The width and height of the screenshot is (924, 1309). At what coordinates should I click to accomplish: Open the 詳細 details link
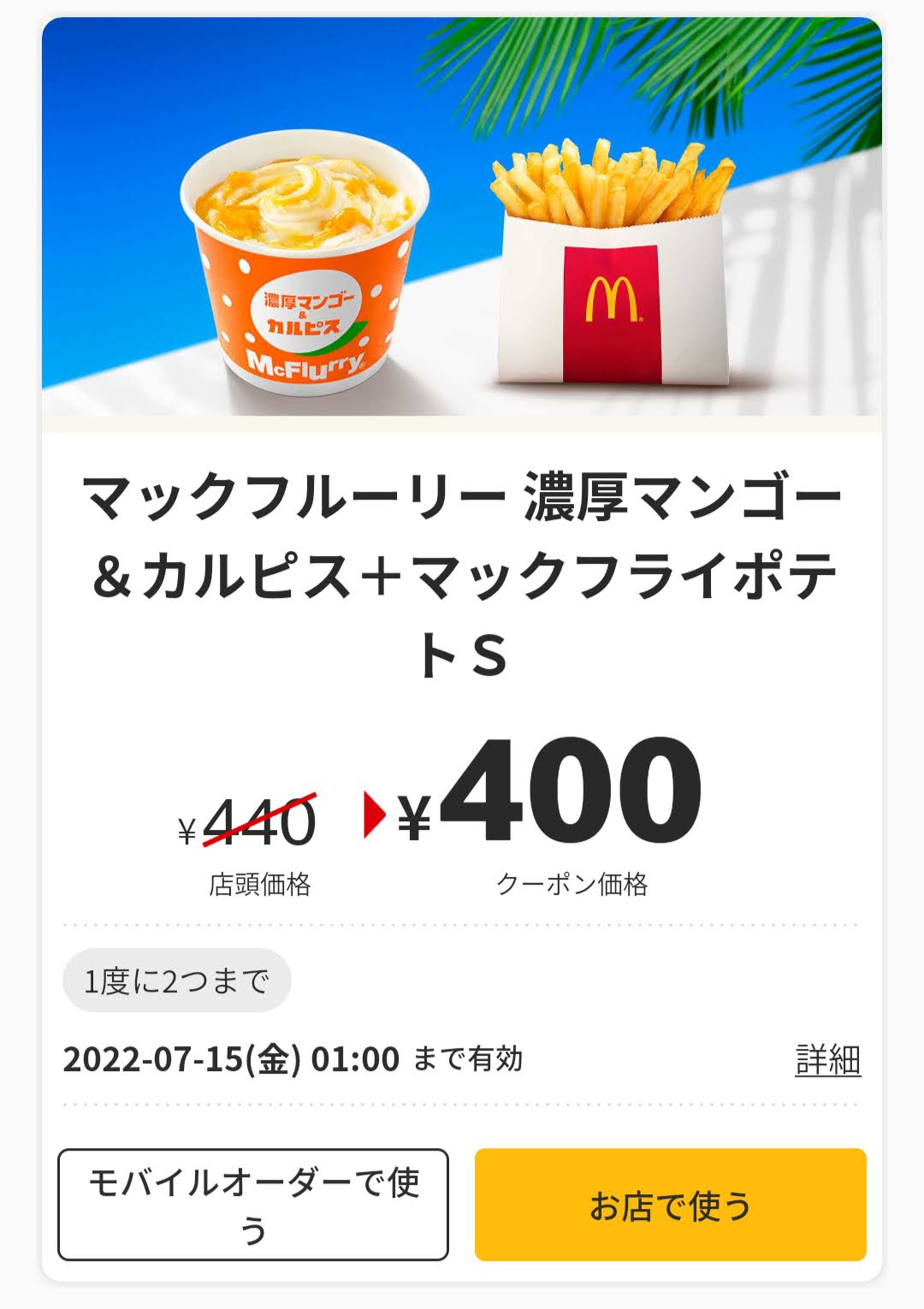827,1060
